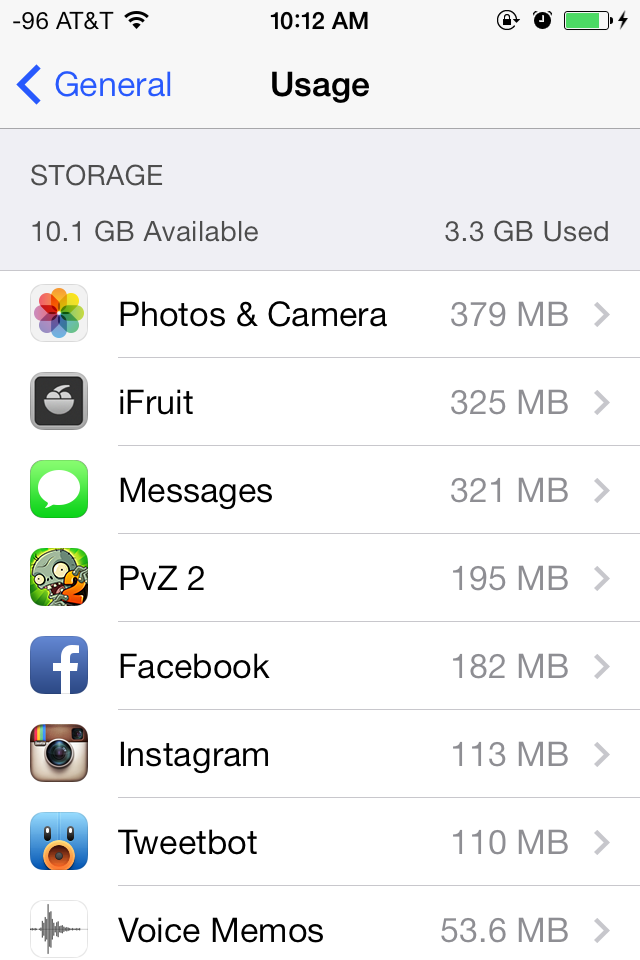The height and width of the screenshot is (960, 640).
Task: View Voice Memos storage usage
Action: [x=320, y=930]
